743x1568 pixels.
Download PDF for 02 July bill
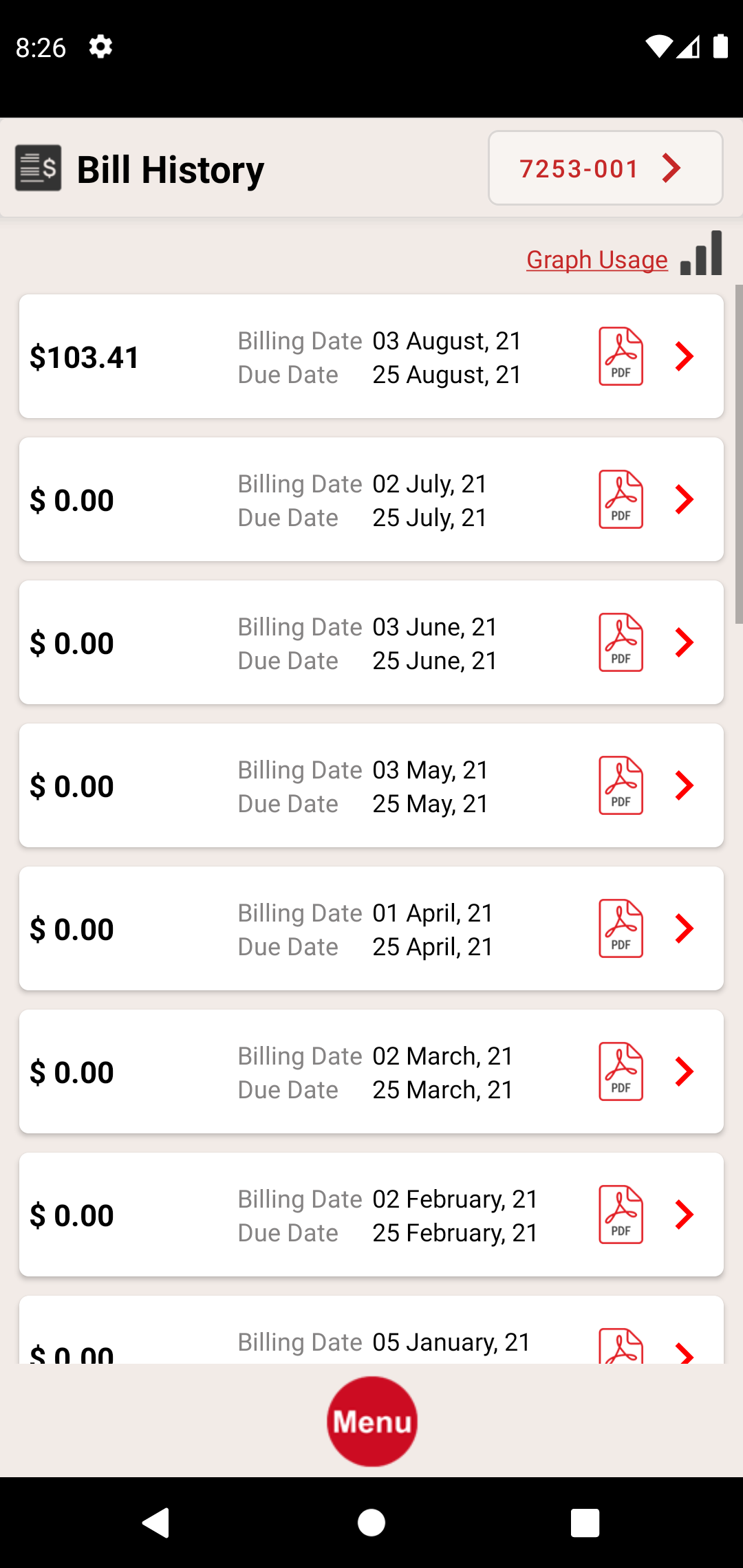(x=621, y=499)
